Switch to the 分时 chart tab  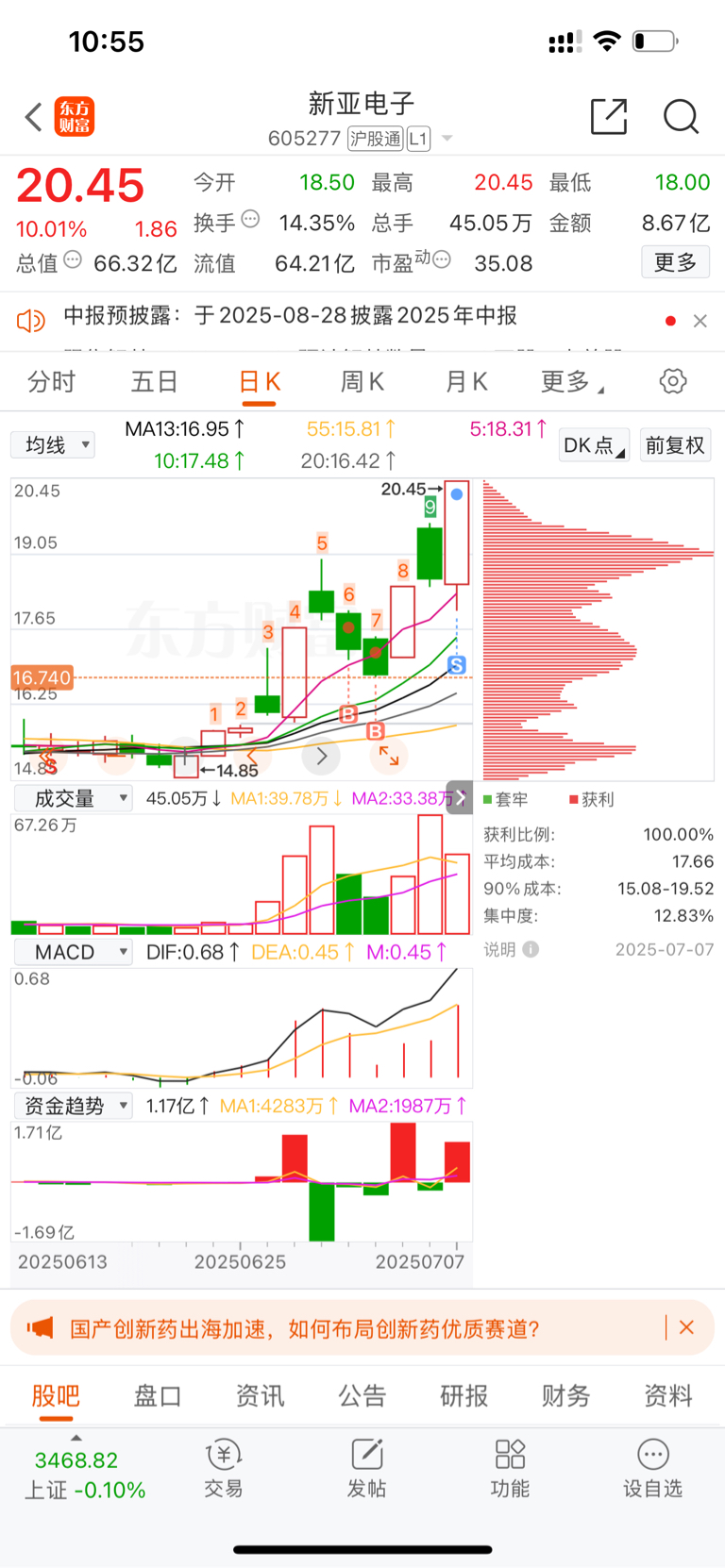[51, 382]
